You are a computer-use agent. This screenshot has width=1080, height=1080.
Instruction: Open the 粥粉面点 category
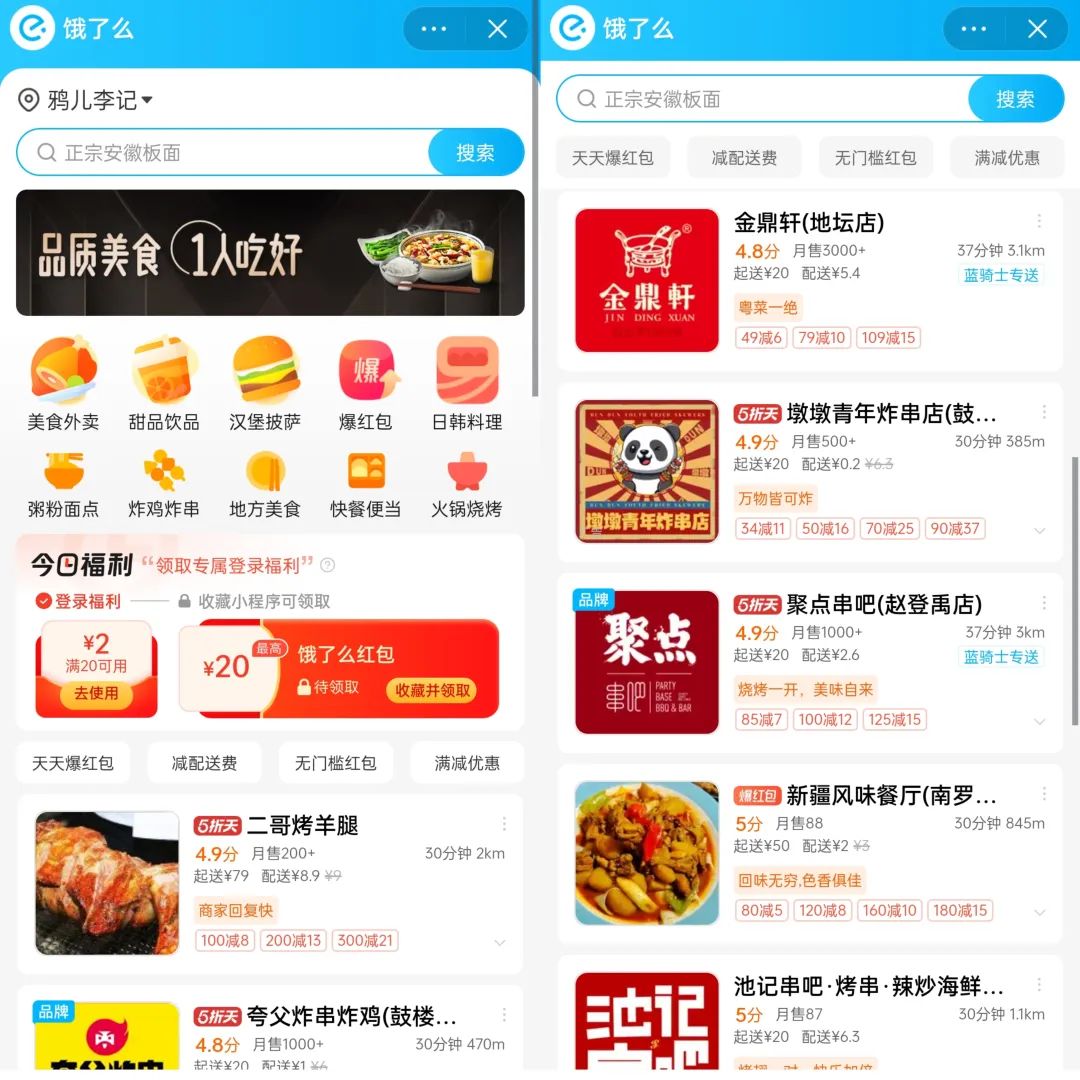63,484
